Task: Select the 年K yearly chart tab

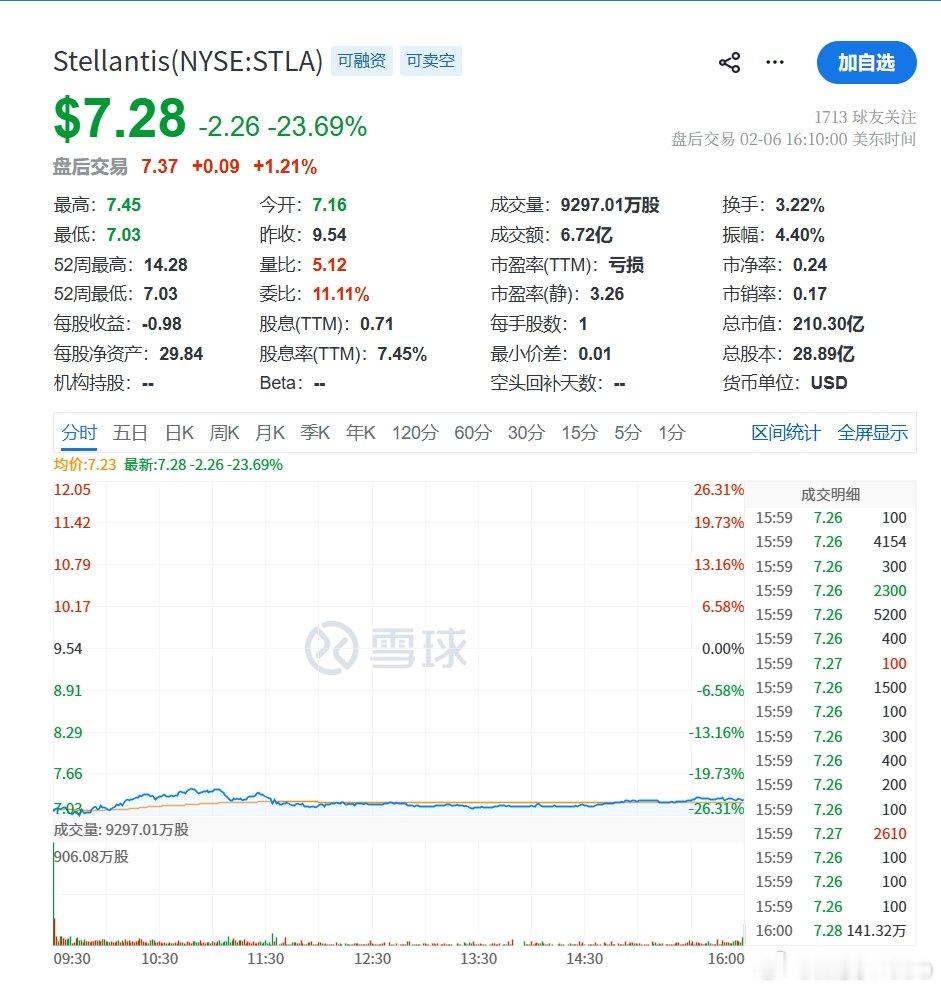Action: click(359, 433)
